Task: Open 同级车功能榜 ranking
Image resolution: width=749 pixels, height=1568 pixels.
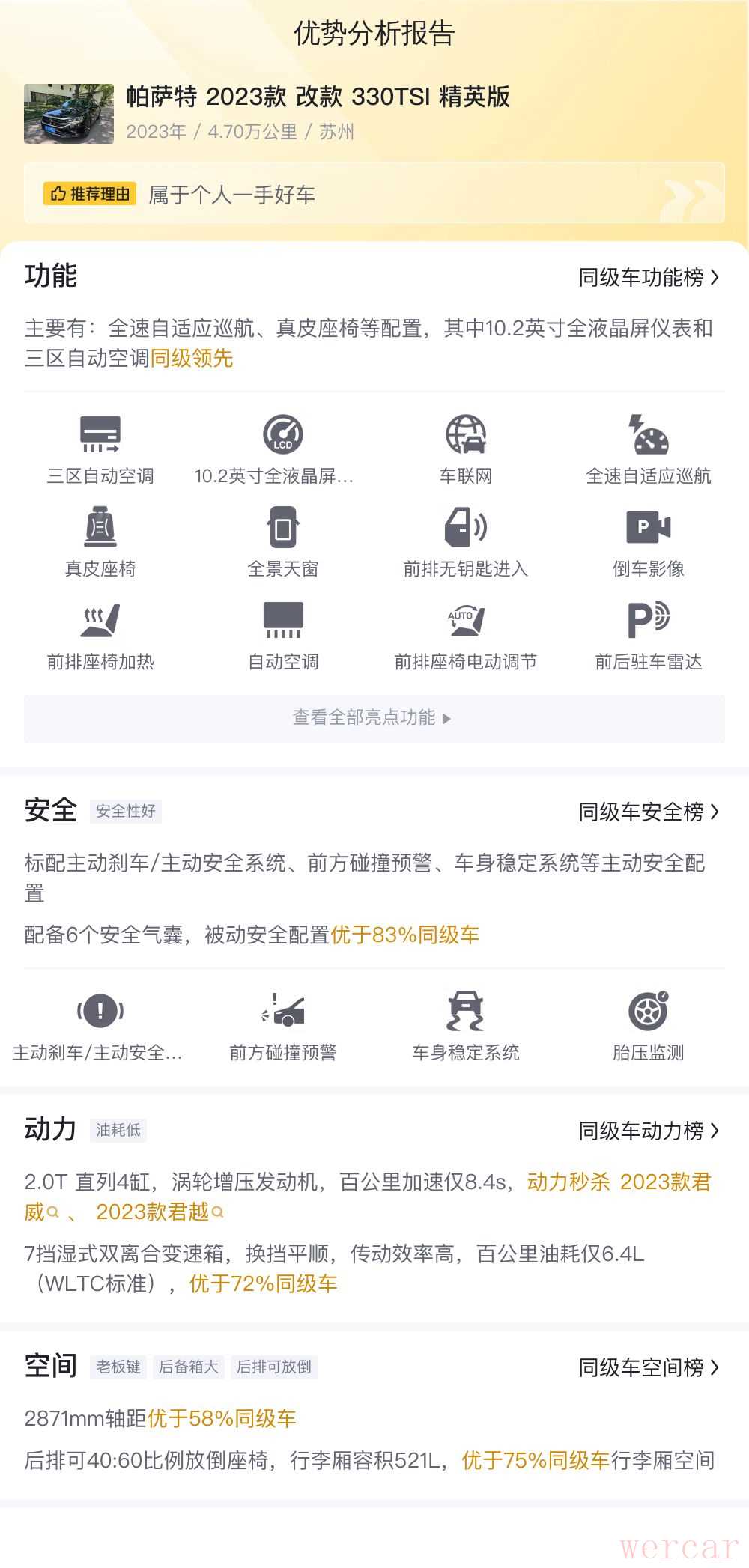Action: click(648, 278)
